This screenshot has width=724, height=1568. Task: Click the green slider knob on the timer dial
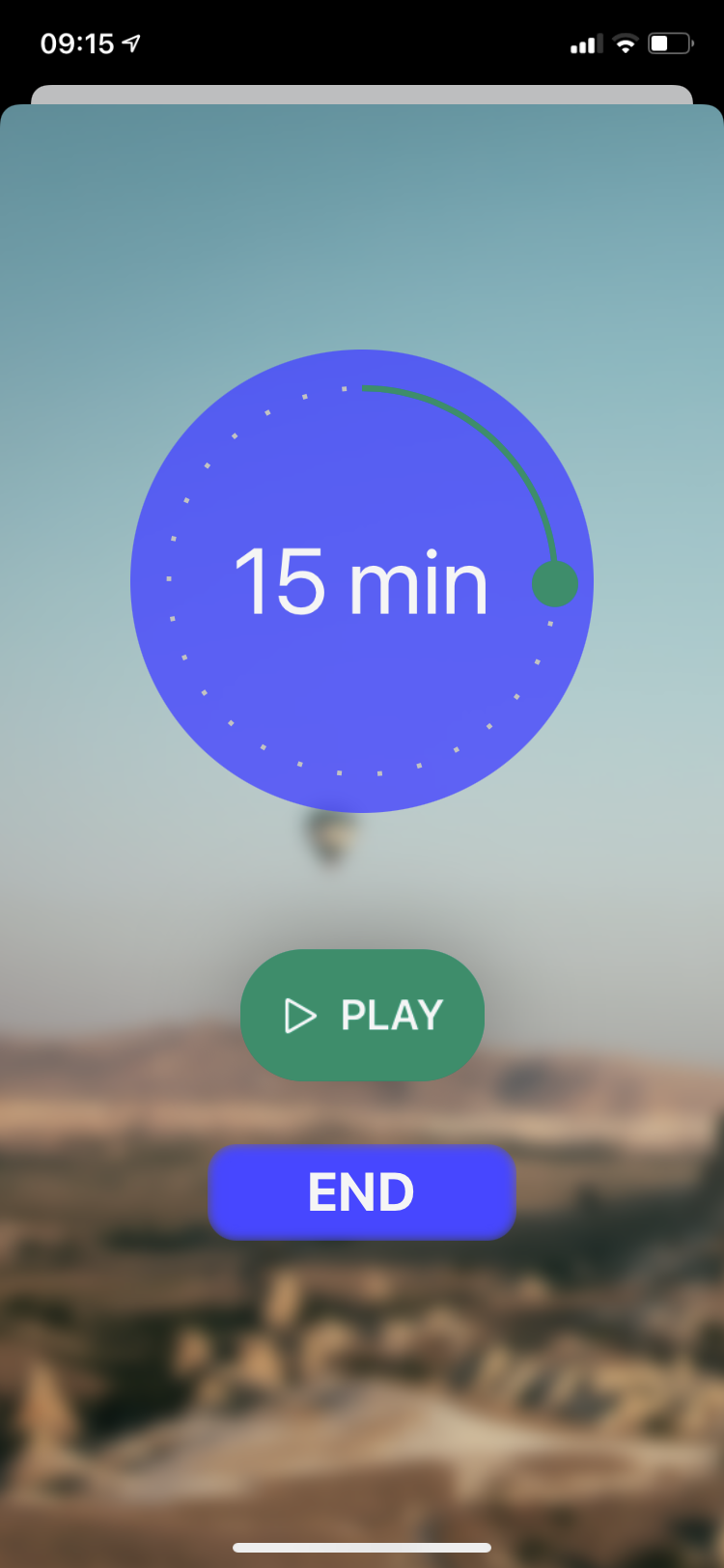click(557, 582)
